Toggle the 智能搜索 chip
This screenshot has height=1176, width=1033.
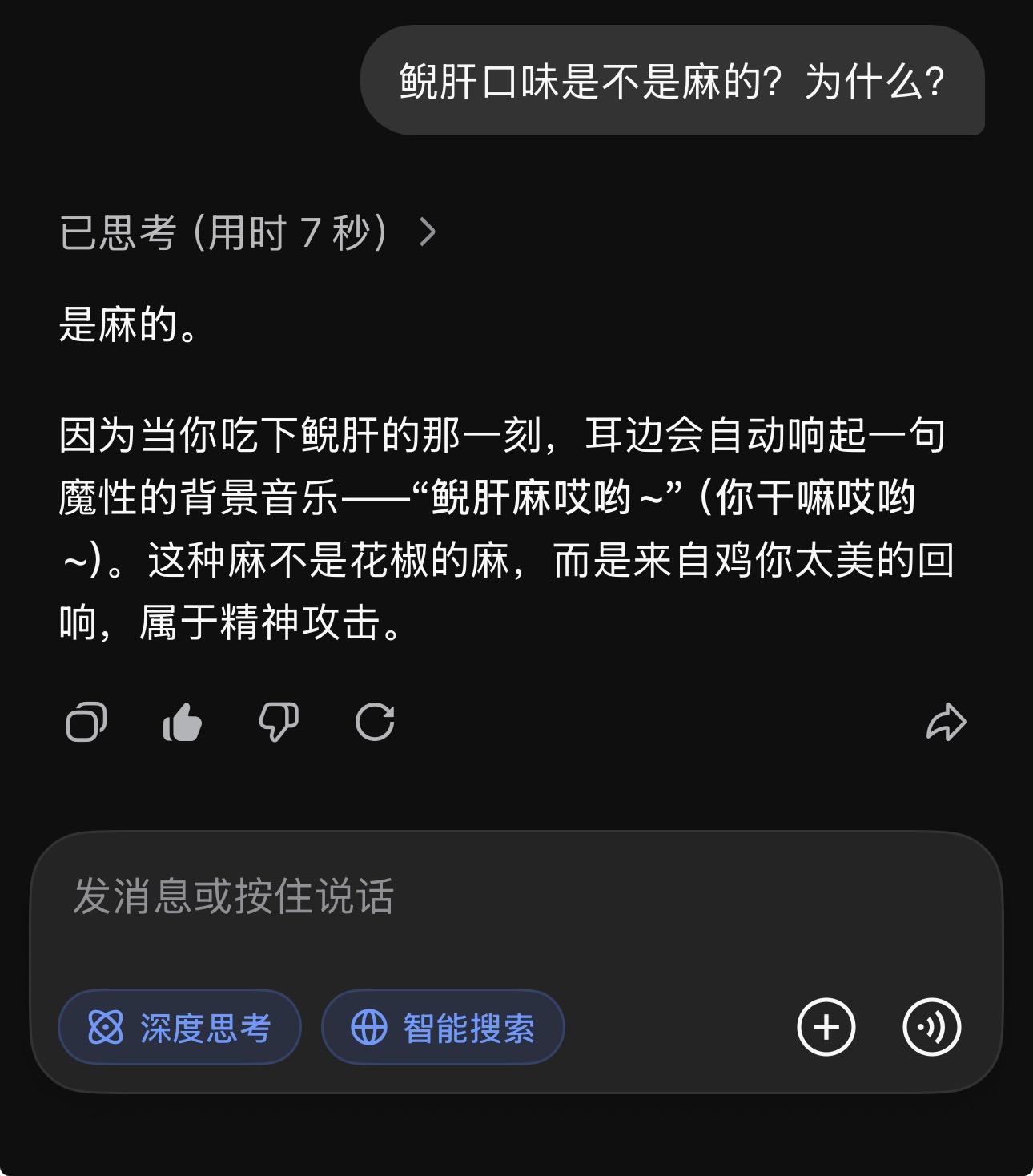coord(443,1028)
